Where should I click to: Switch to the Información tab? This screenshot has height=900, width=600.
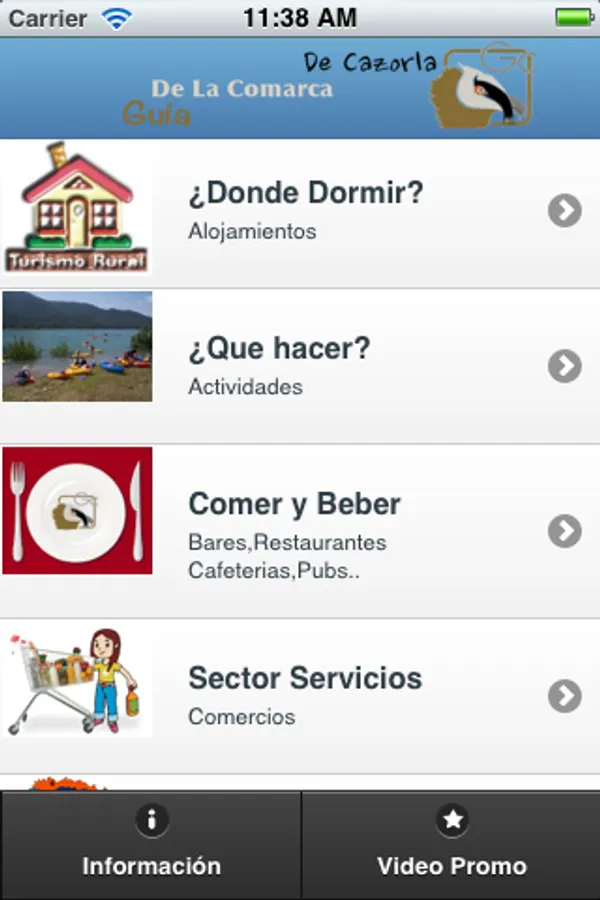(151, 845)
